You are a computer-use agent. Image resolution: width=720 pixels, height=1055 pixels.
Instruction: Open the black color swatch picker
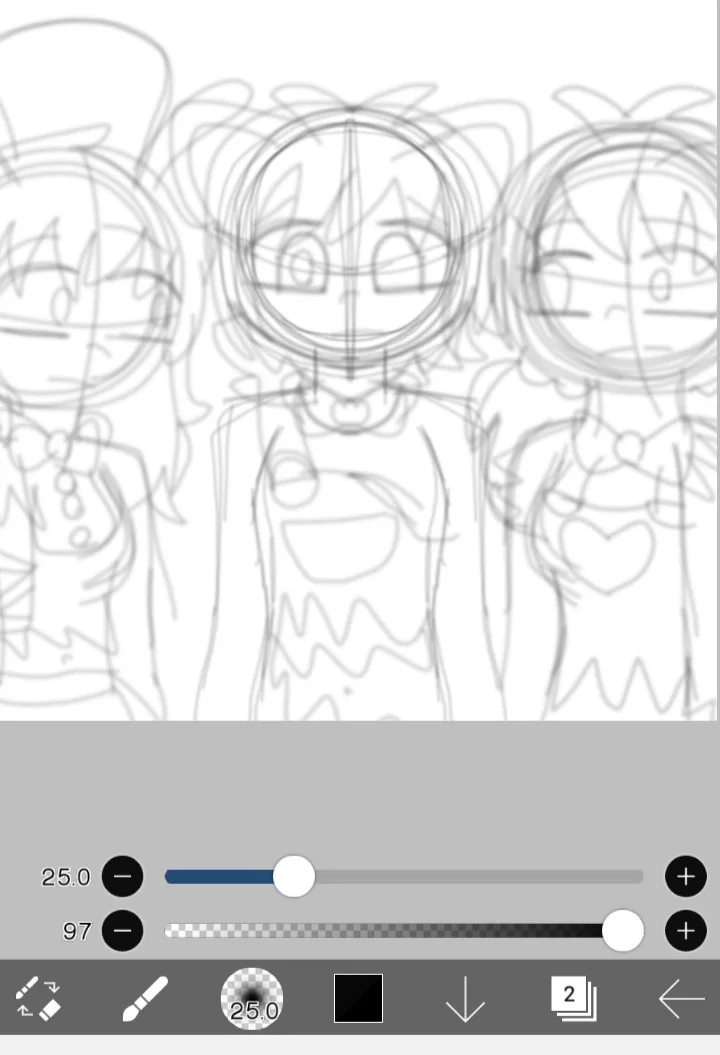pos(358,998)
